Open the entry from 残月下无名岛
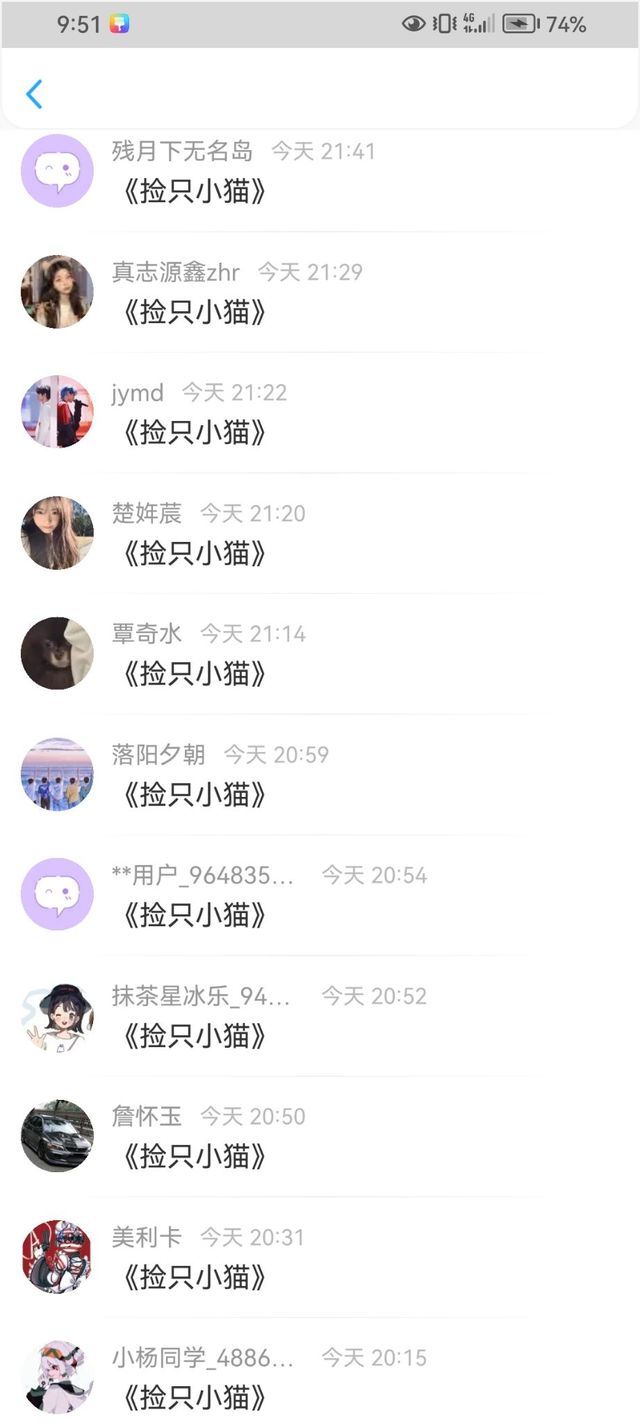Viewport: 640px width, 1423px height. click(195, 190)
